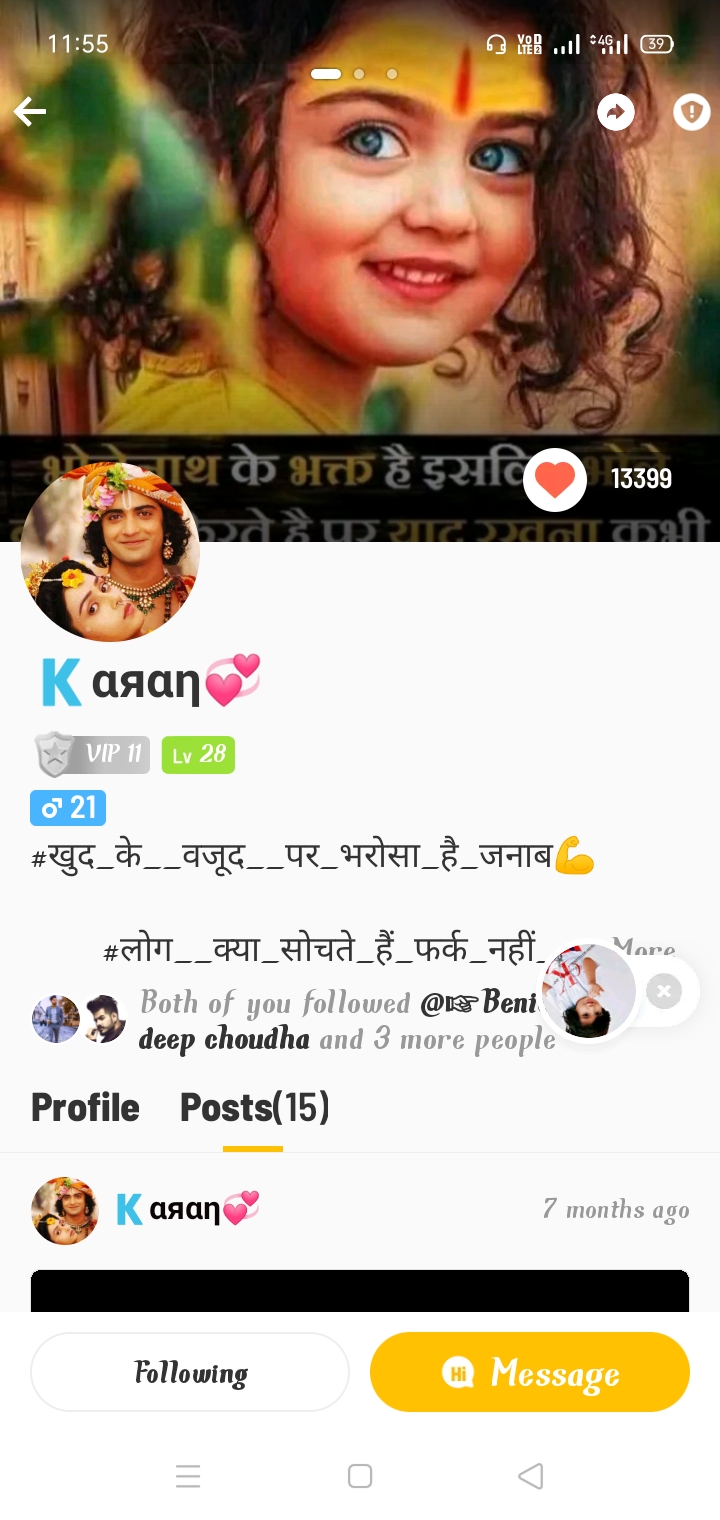Open the floating avatar bubble
Viewport: 720px width, 1520px height.
click(589, 991)
